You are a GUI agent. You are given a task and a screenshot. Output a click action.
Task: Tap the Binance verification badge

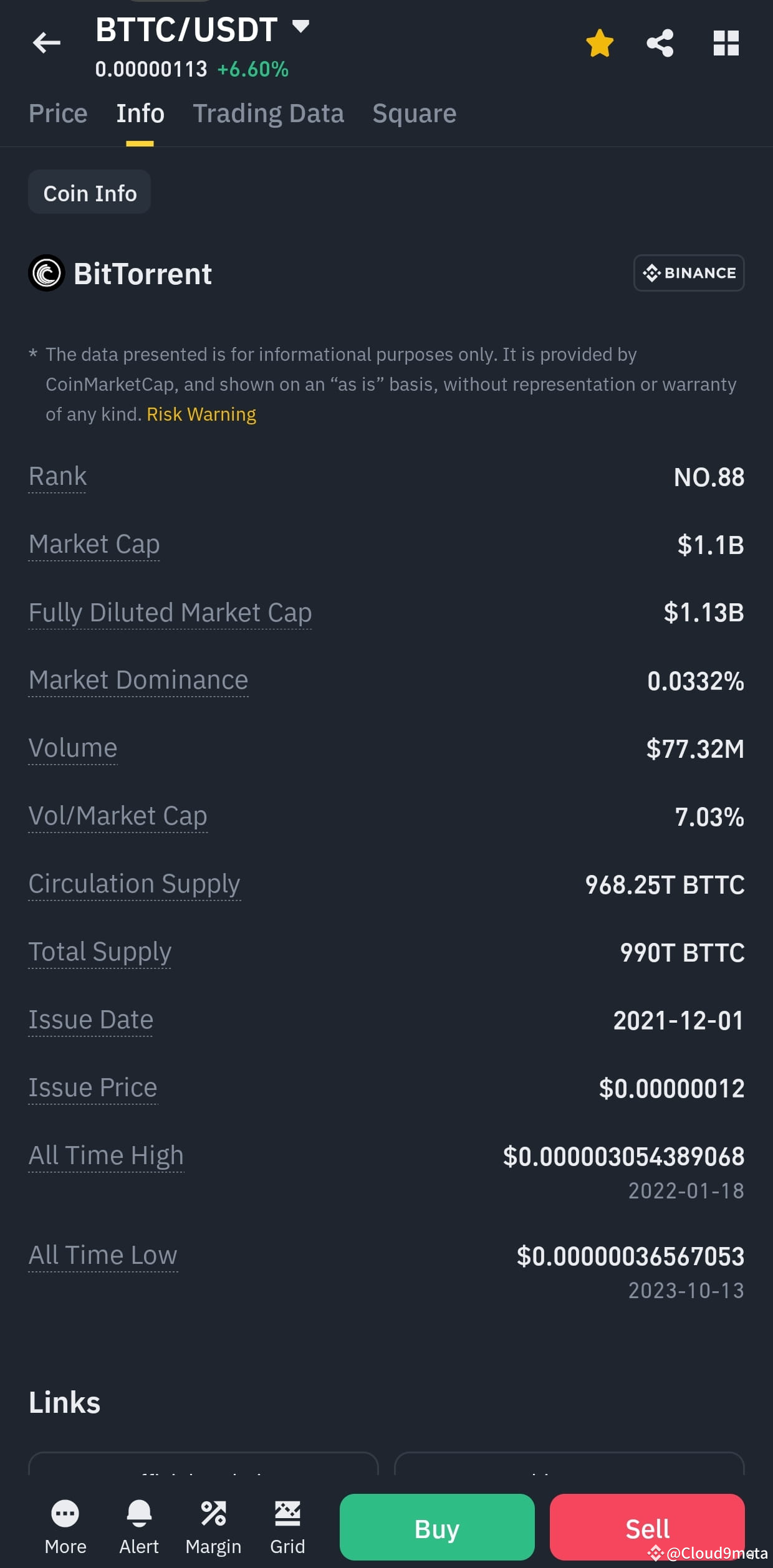coord(688,273)
